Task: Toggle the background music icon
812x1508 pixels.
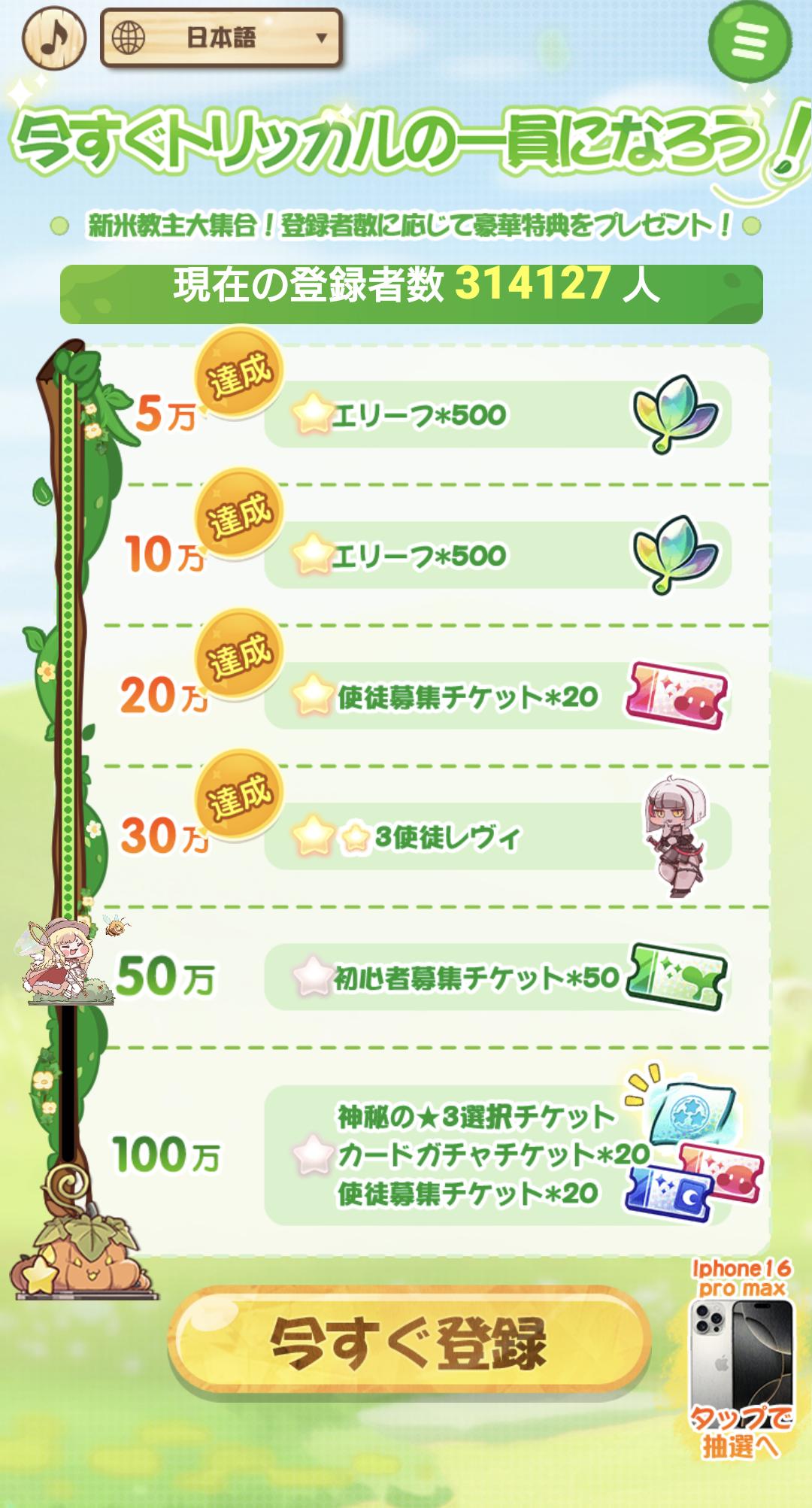Action: pyautogui.click(x=54, y=38)
